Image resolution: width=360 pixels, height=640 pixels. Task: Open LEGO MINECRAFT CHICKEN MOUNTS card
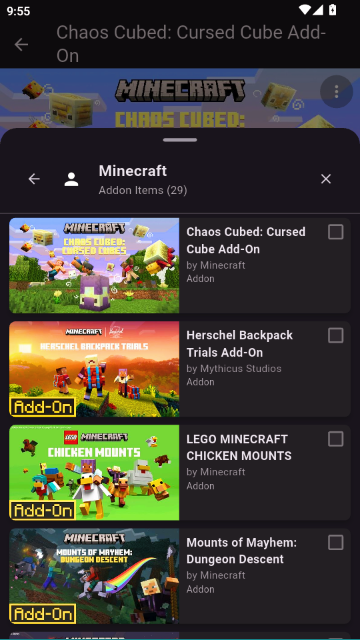(180, 473)
